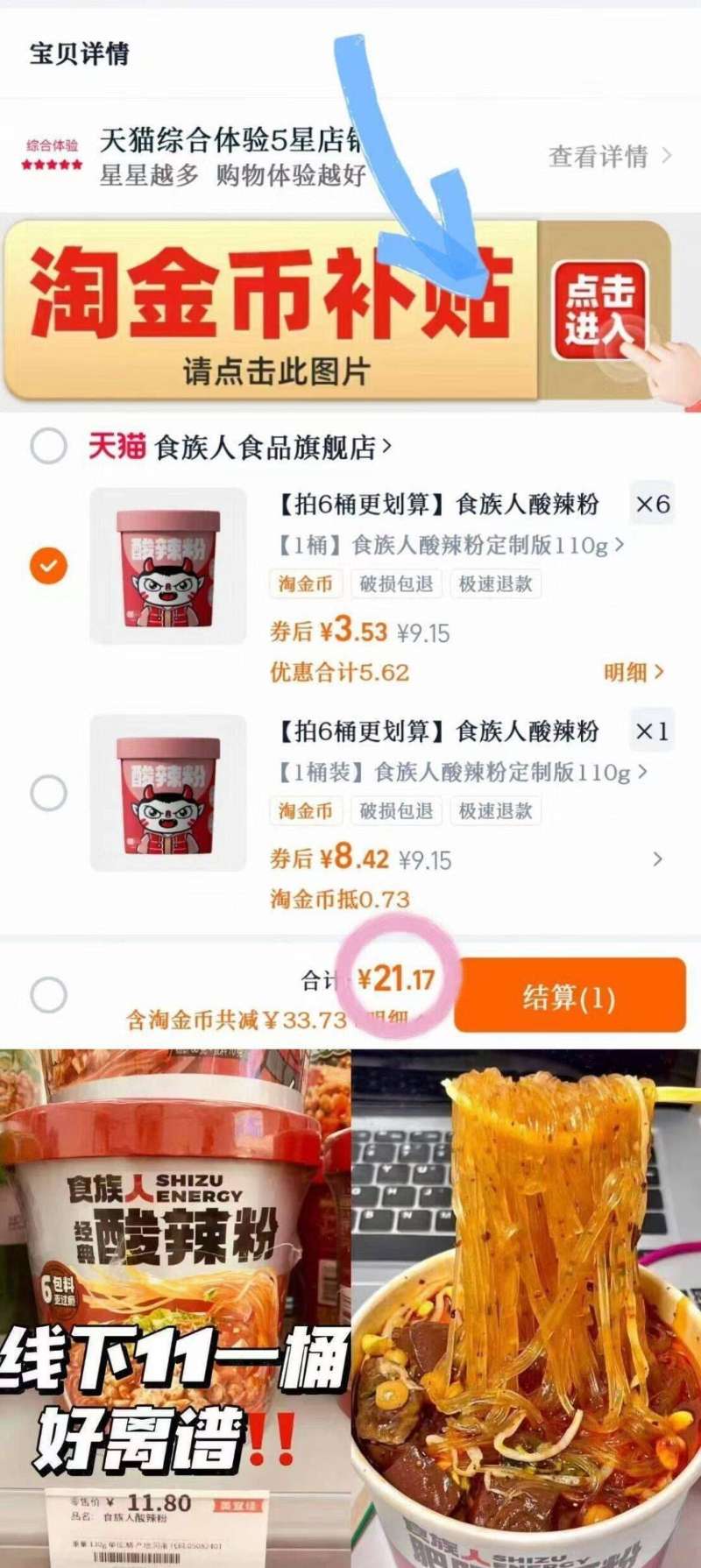Click the 淘金币 tag under the second item
The image size is (701, 1568).
pos(303,811)
